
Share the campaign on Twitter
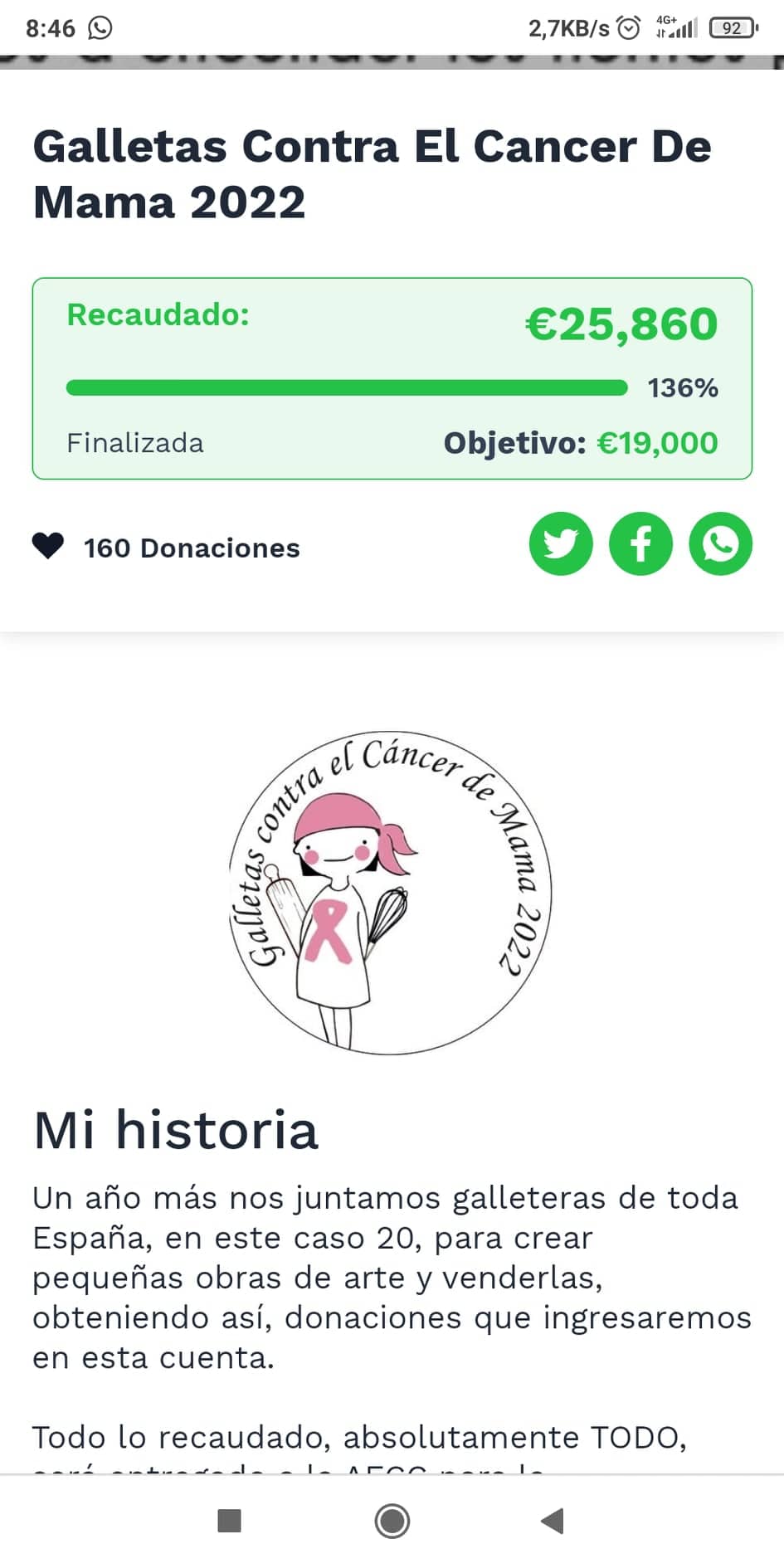coord(561,545)
